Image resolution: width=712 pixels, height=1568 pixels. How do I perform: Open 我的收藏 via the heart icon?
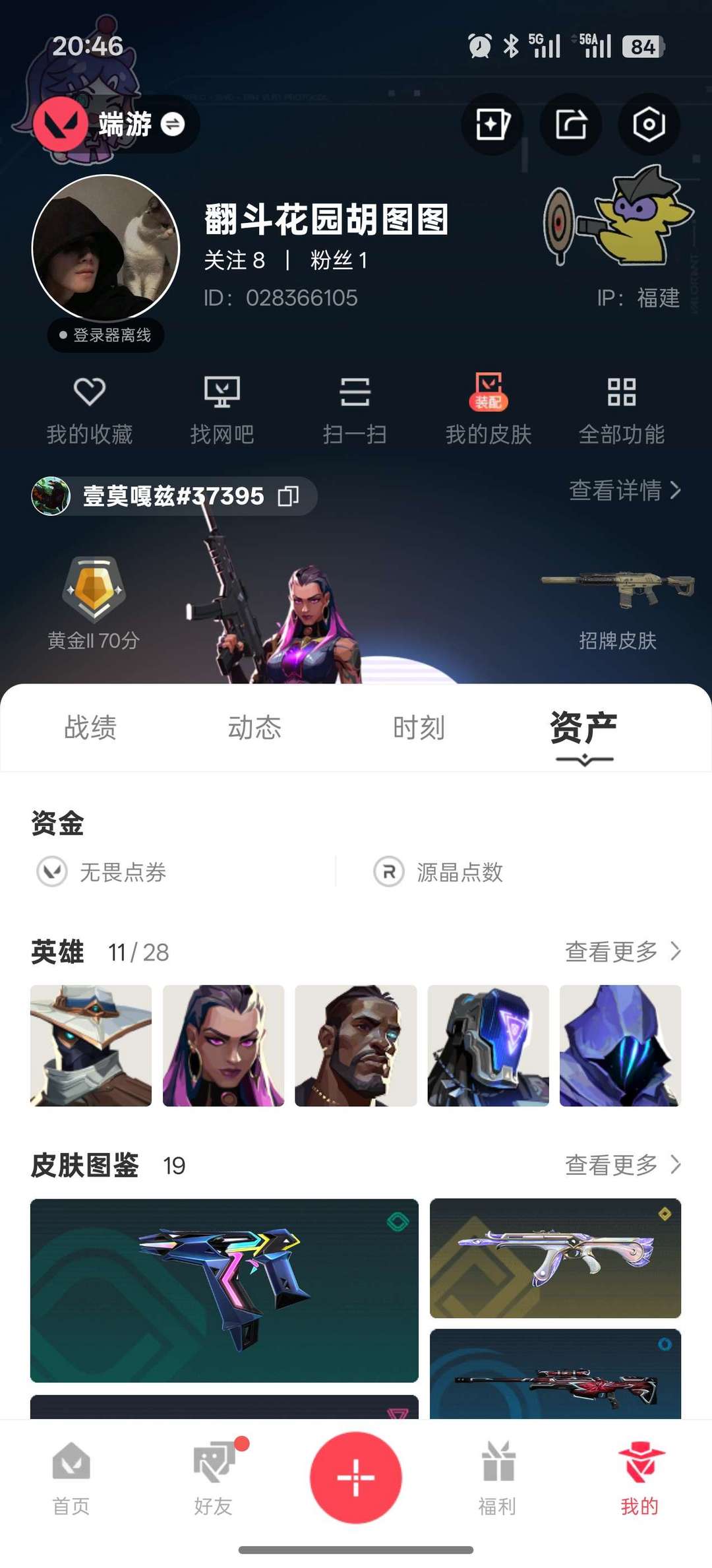coord(90,406)
